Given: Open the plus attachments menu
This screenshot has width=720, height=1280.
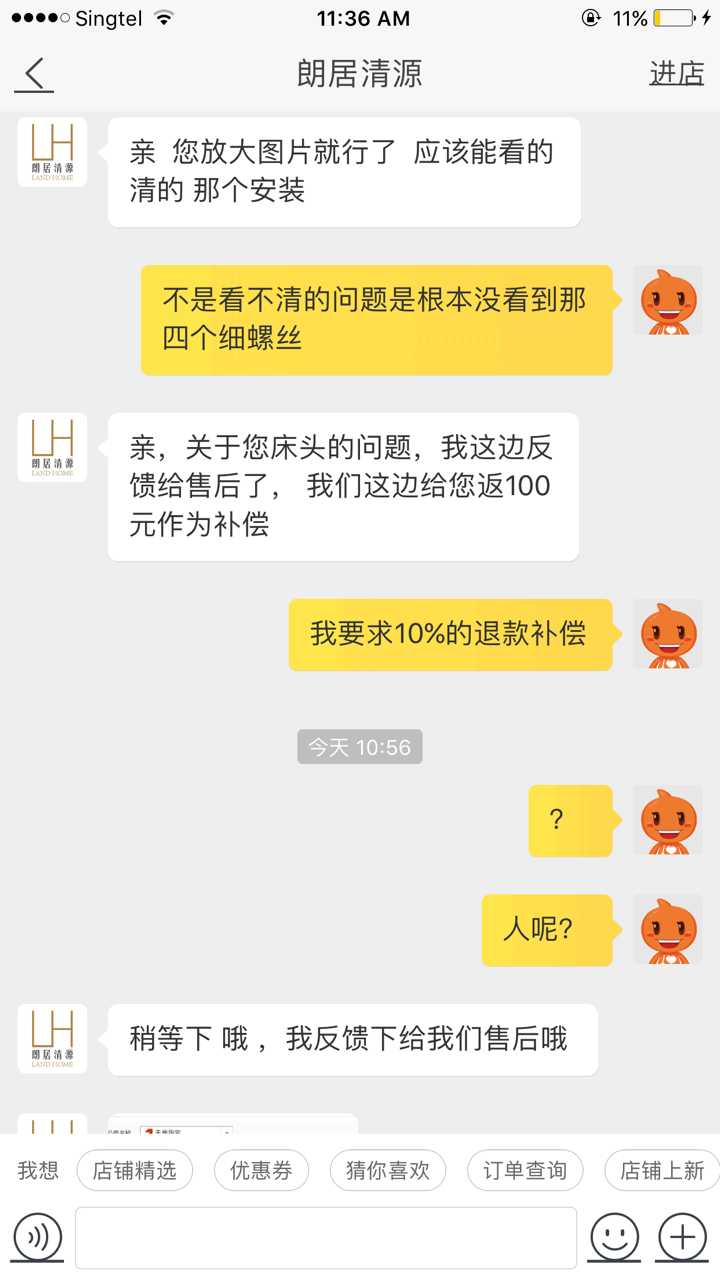Looking at the screenshot, I should click(682, 1238).
